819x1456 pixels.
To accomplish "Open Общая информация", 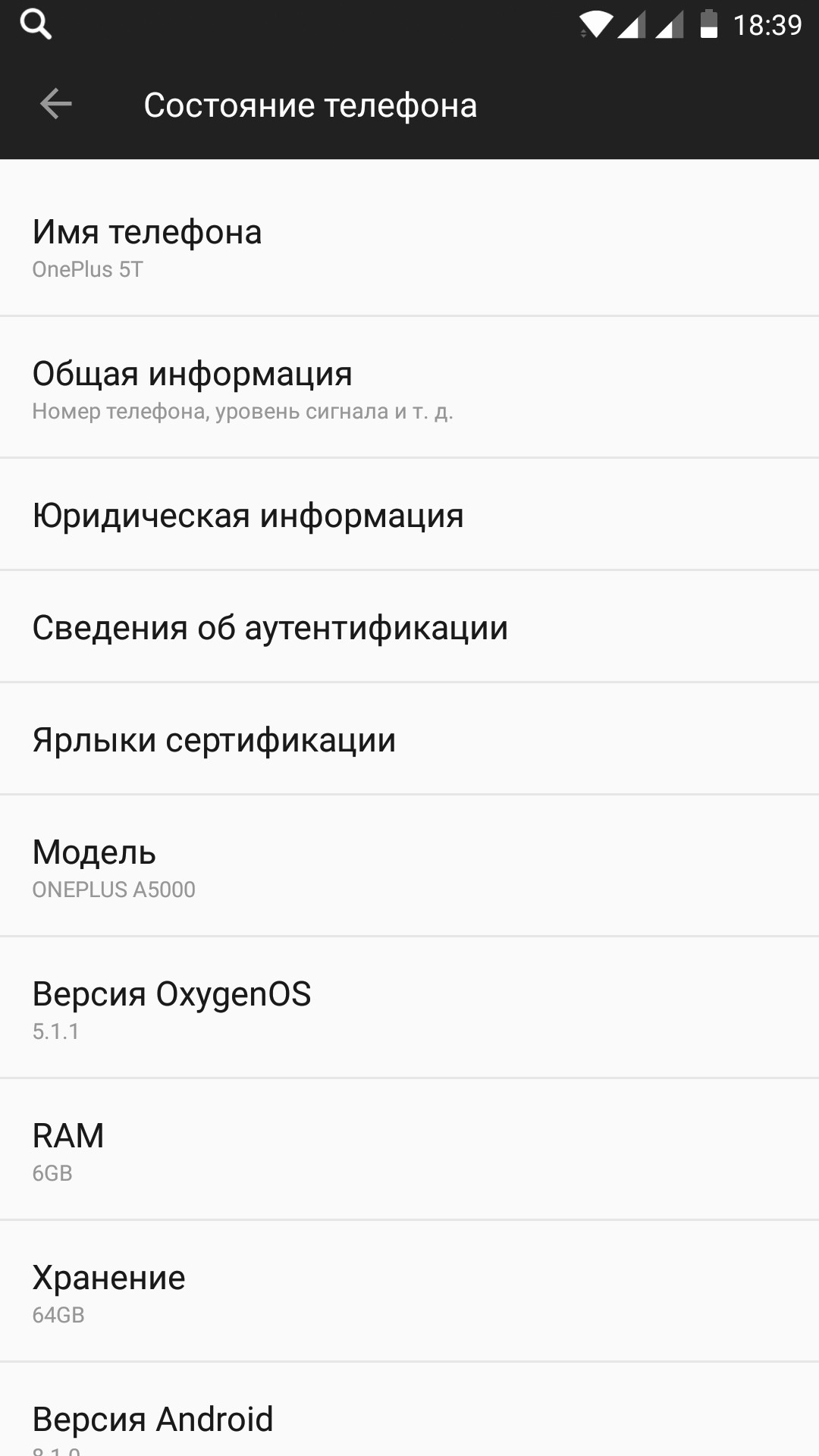I will pos(409,387).
